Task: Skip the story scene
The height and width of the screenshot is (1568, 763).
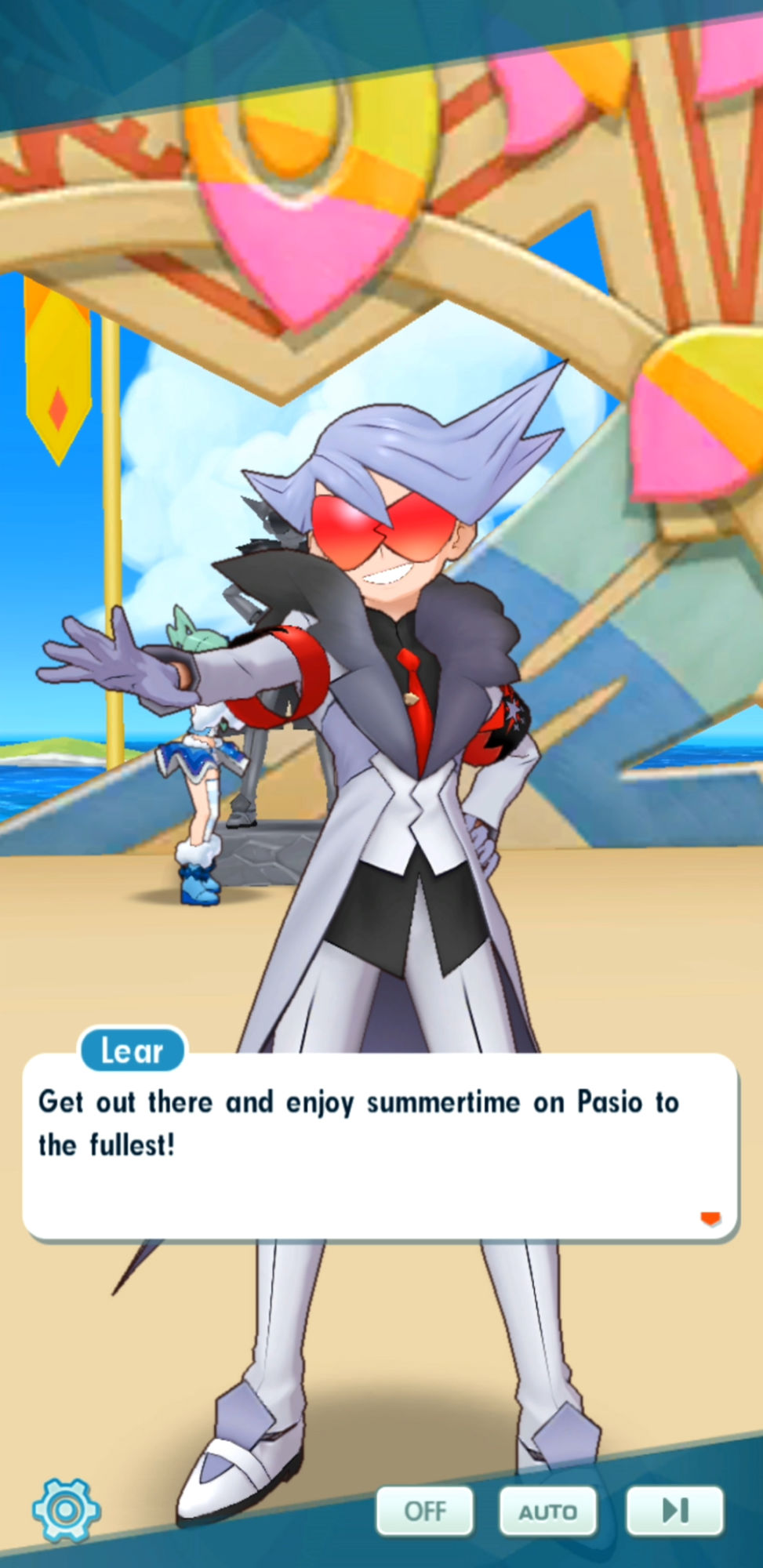Action: pos(674,1510)
